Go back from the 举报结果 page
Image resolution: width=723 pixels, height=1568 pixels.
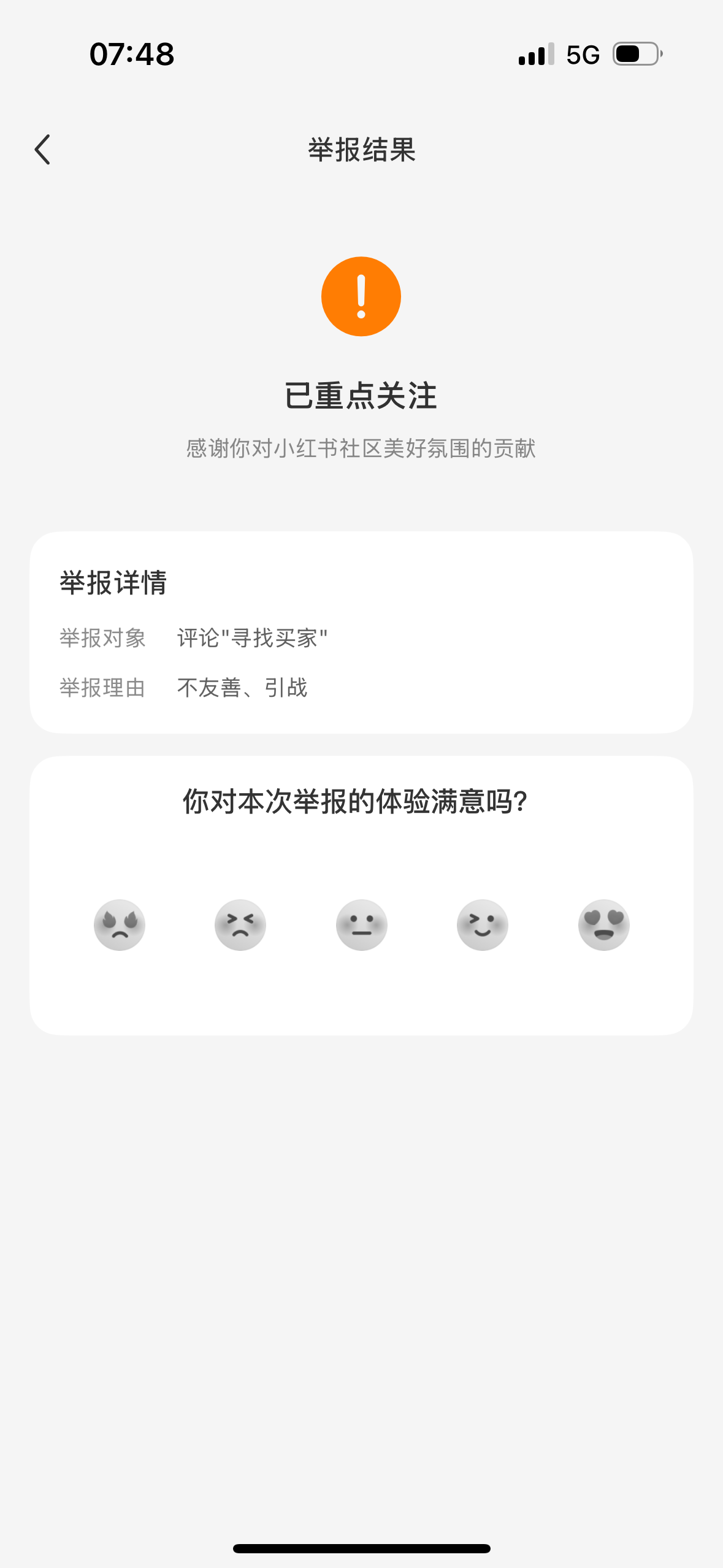pos(42,150)
